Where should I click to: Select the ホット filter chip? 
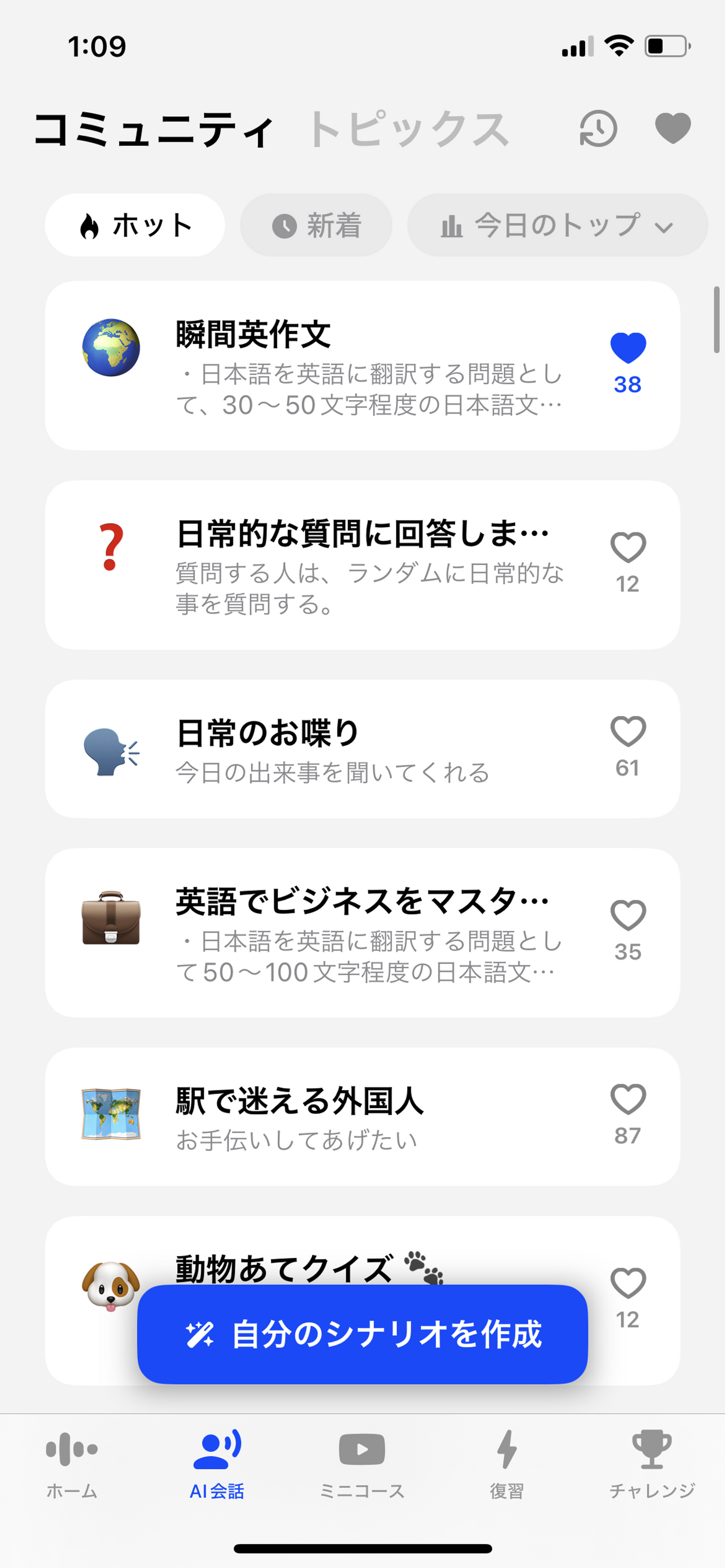coord(135,225)
